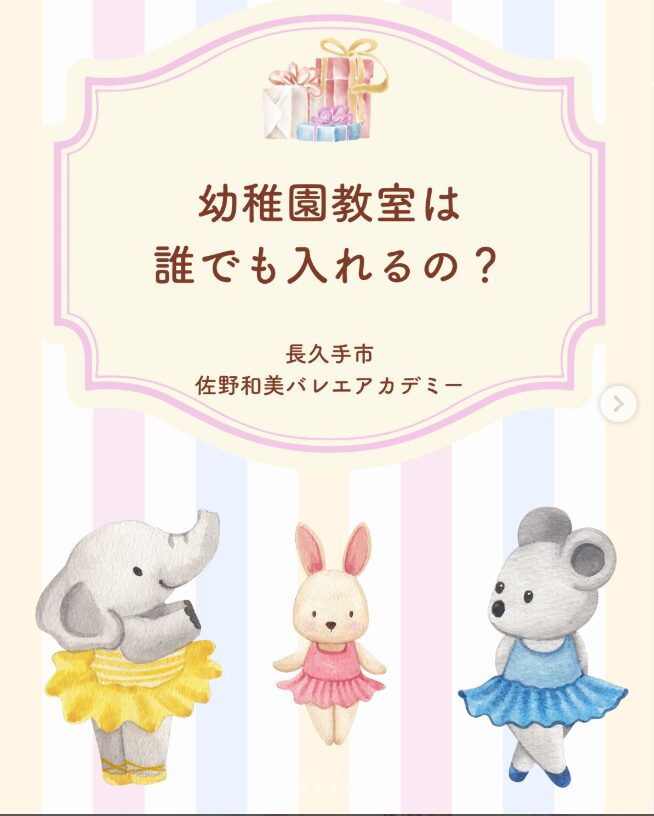
Task: Go to the next slide of the post
Action: 618,404
